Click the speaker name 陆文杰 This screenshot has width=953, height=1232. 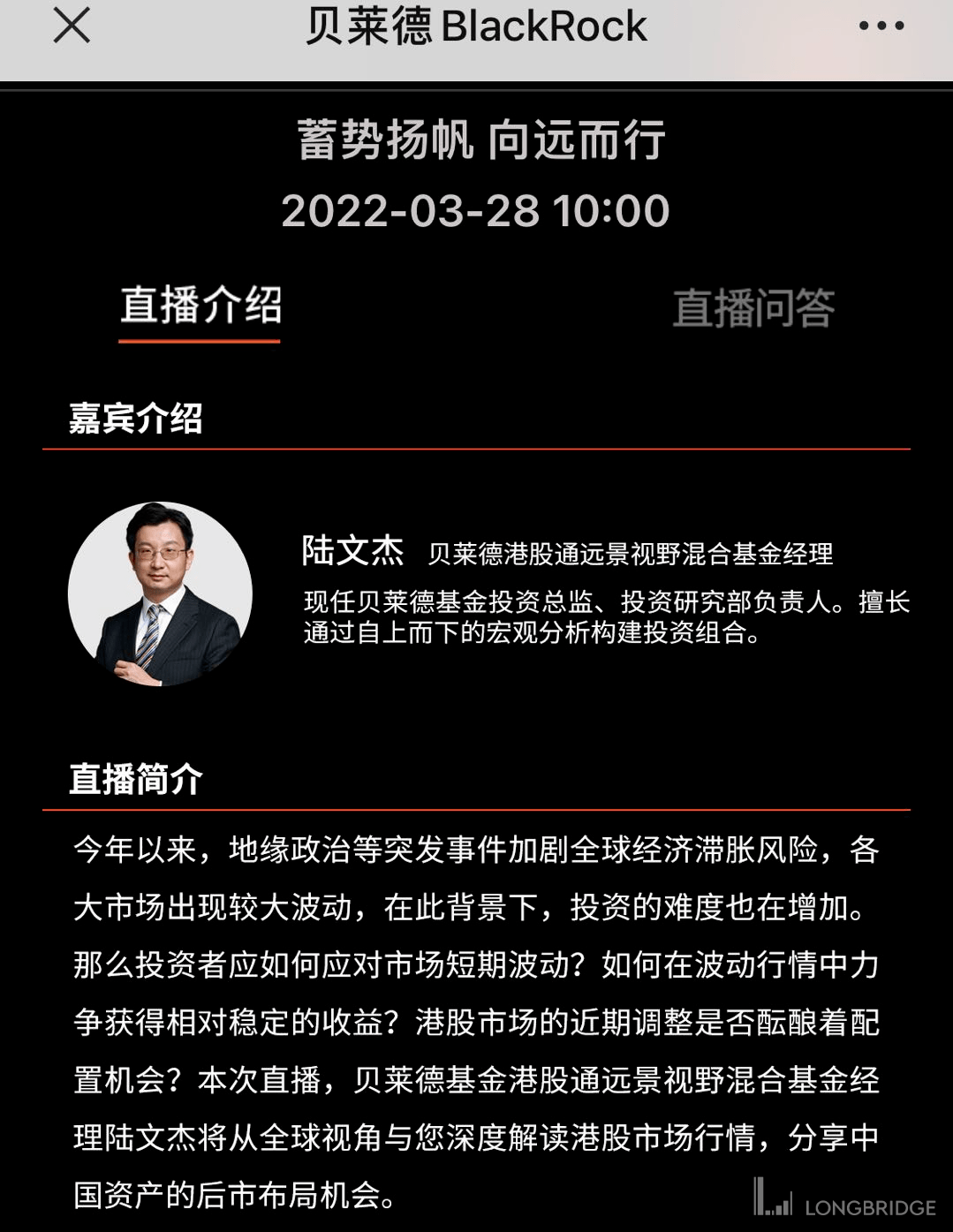pyautogui.click(x=351, y=550)
